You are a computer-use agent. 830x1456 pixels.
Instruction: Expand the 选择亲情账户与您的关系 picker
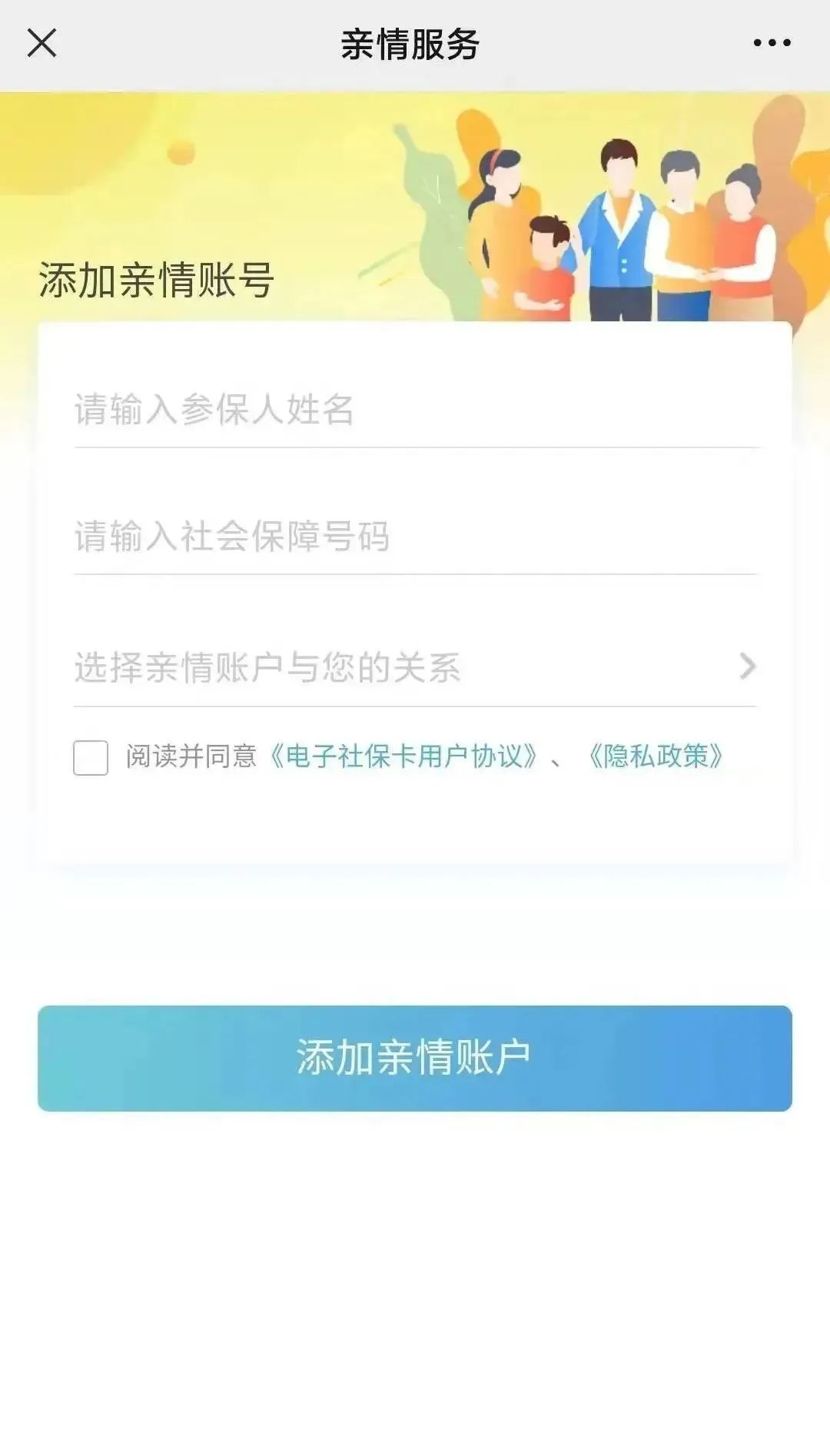(415, 667)
